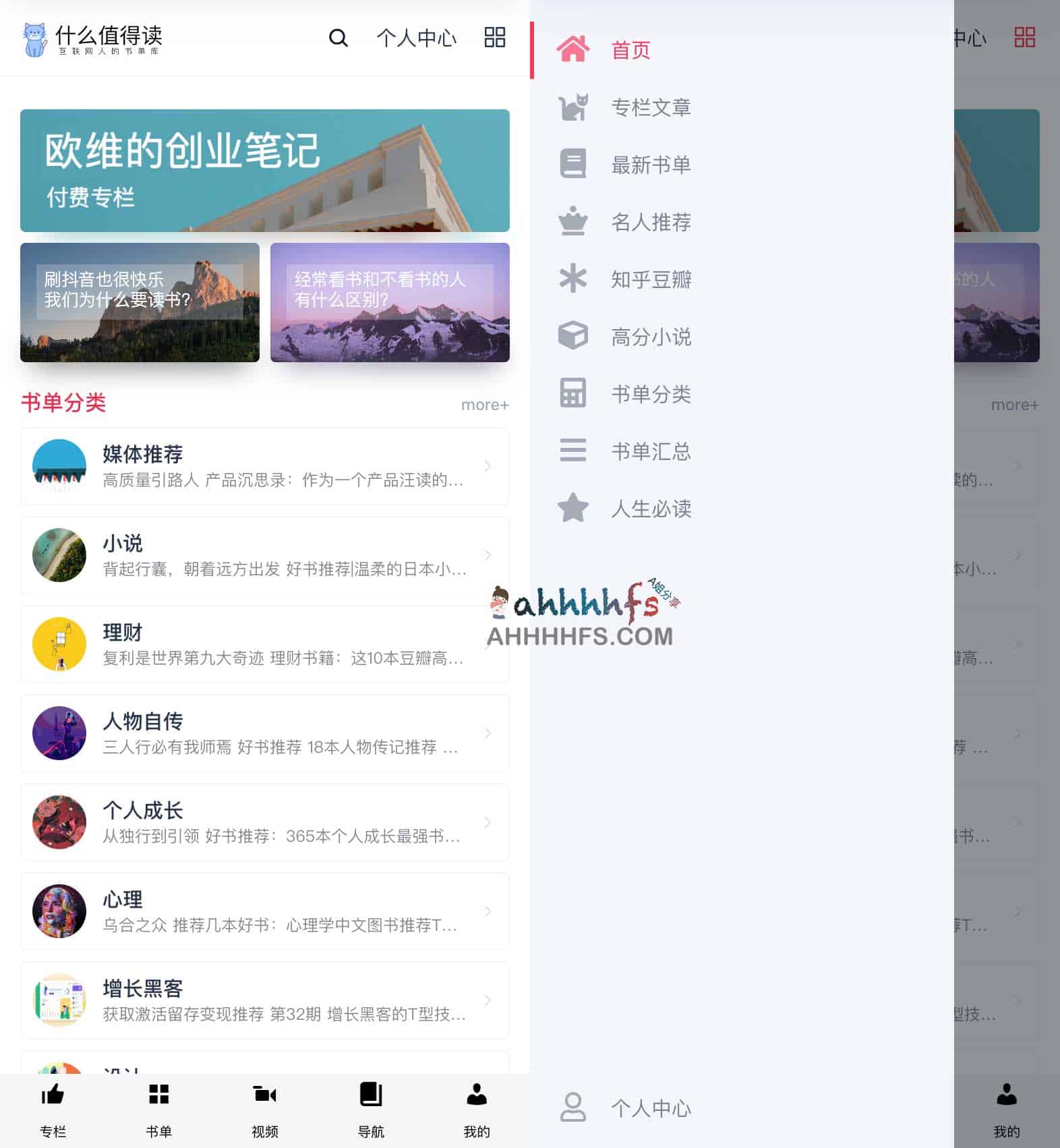
Task: Open the 刷抖音也很快乐 article card
Action: (140, 302)
